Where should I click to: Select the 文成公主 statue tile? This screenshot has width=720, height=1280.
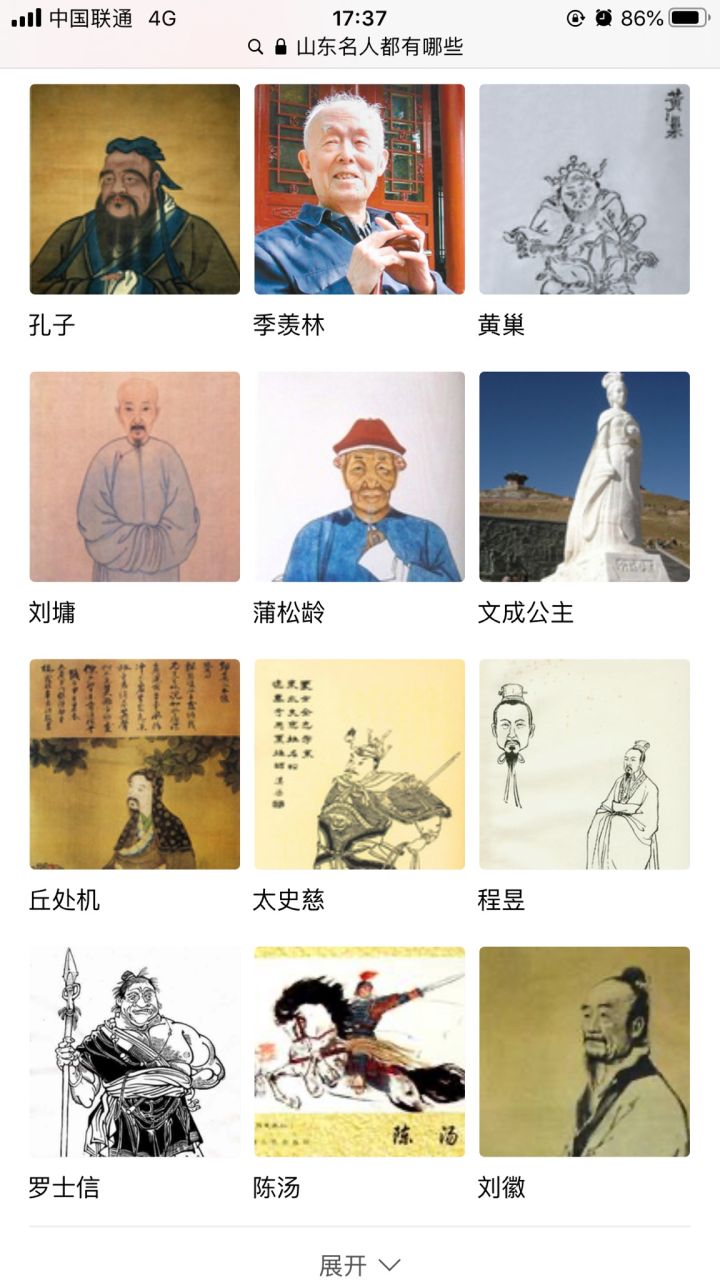pos(584,477)
